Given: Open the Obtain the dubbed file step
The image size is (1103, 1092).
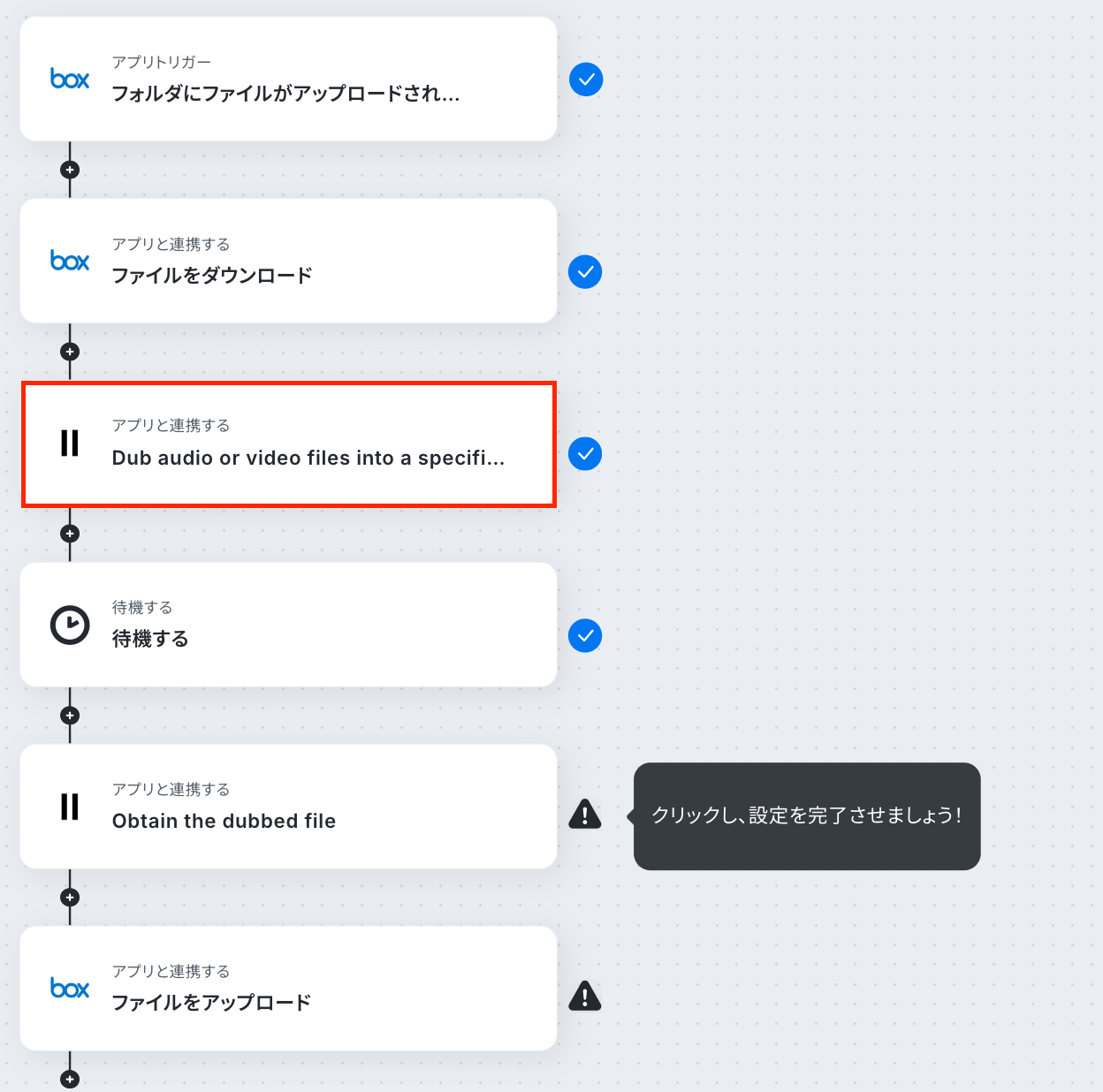Looking at the screenshot, I should (x=288, y=807).
